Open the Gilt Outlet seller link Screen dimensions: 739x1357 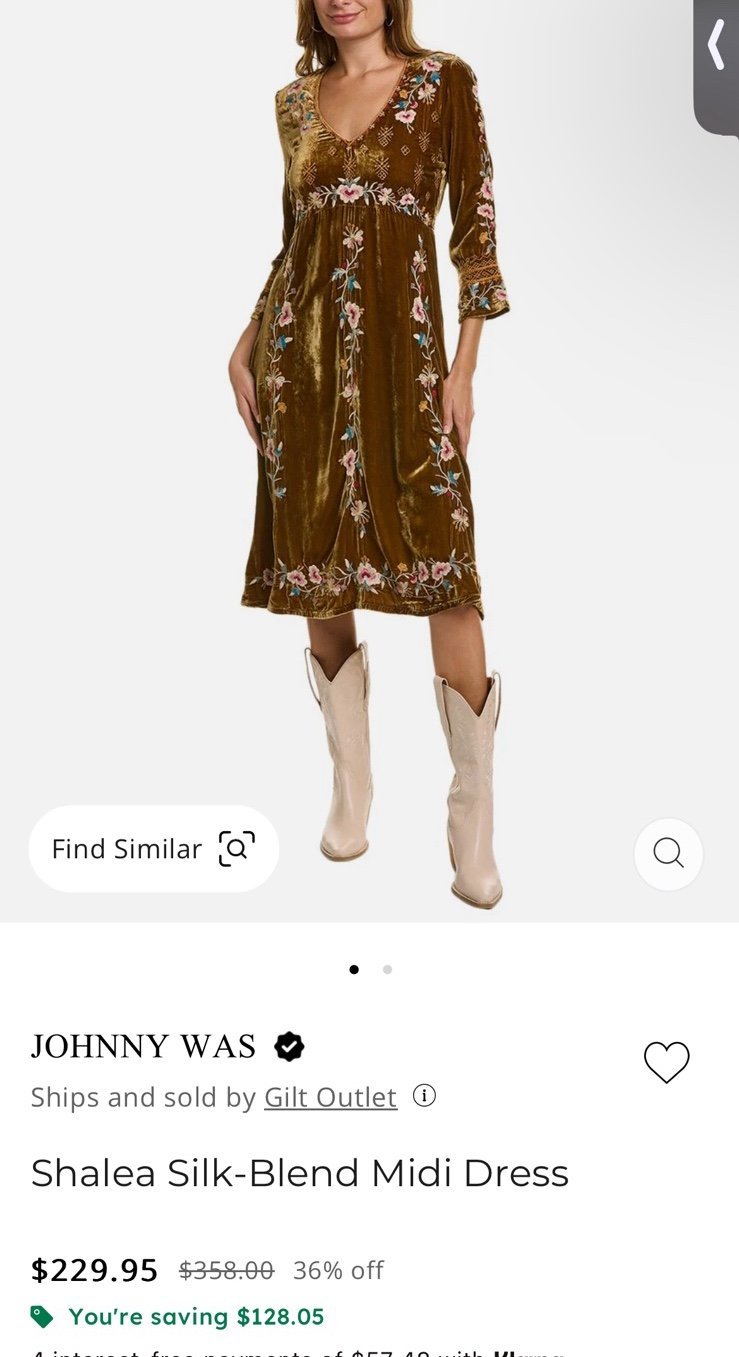click(x=330, y=1097)
